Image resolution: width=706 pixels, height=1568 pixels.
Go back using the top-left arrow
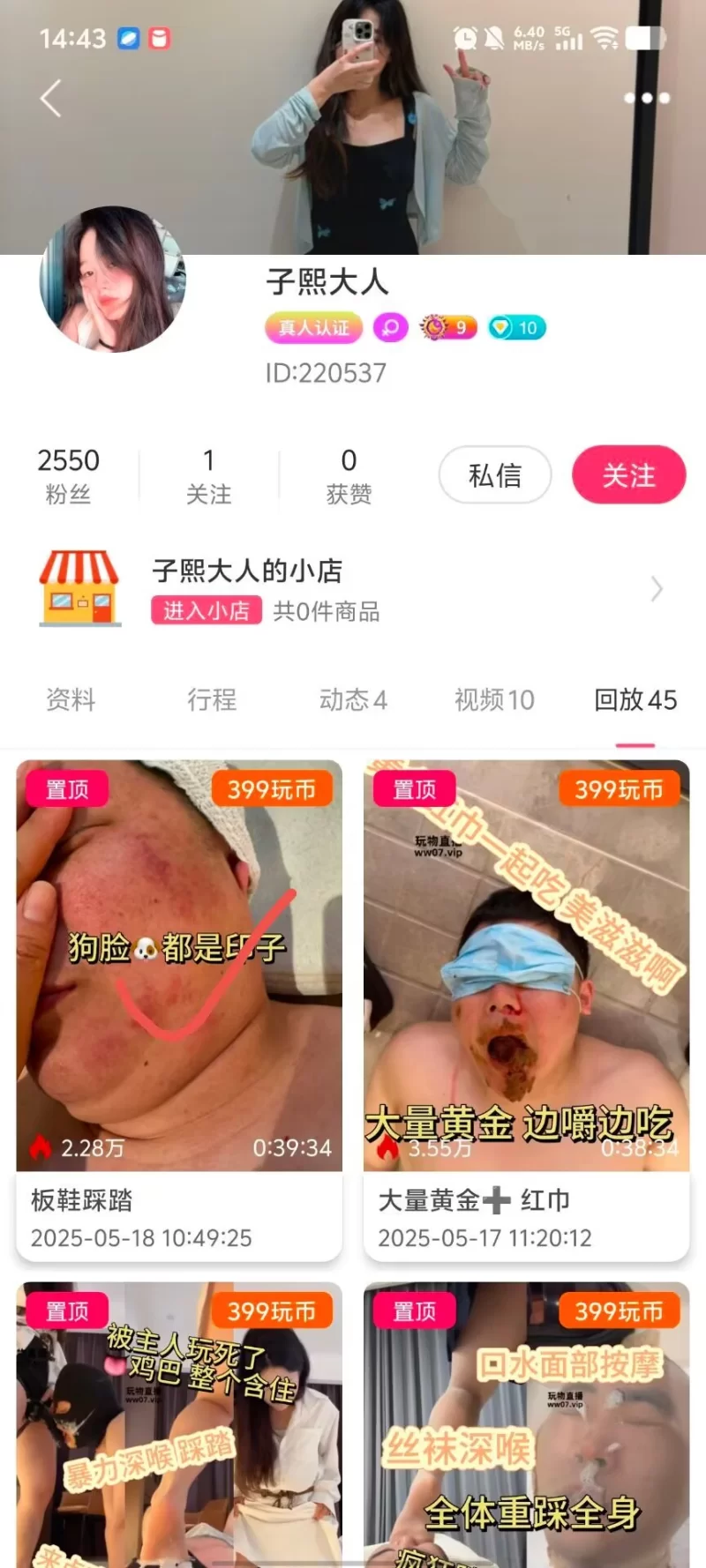(51, 98)
